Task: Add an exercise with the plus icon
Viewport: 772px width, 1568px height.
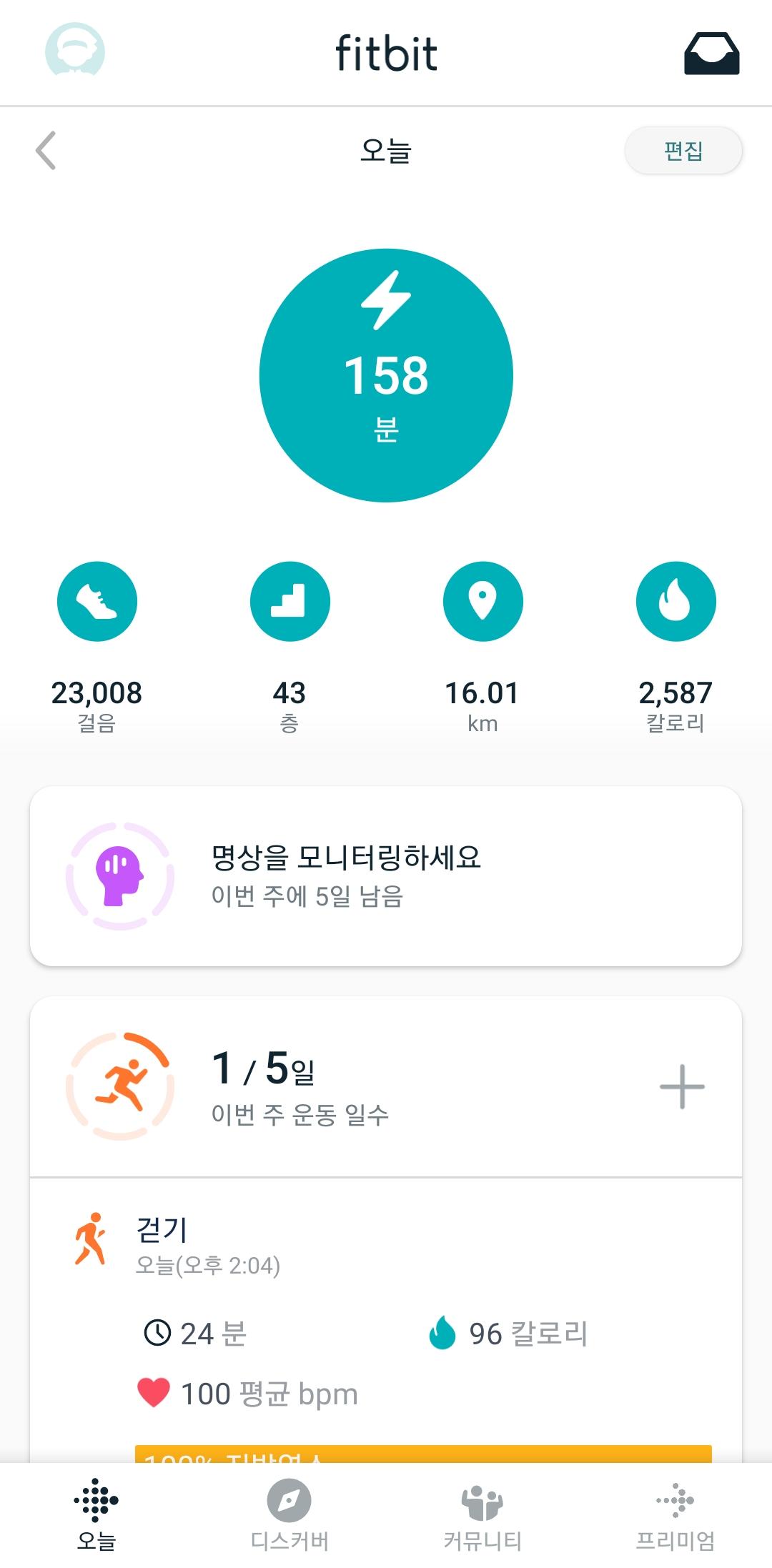Action: (682, 1086)
